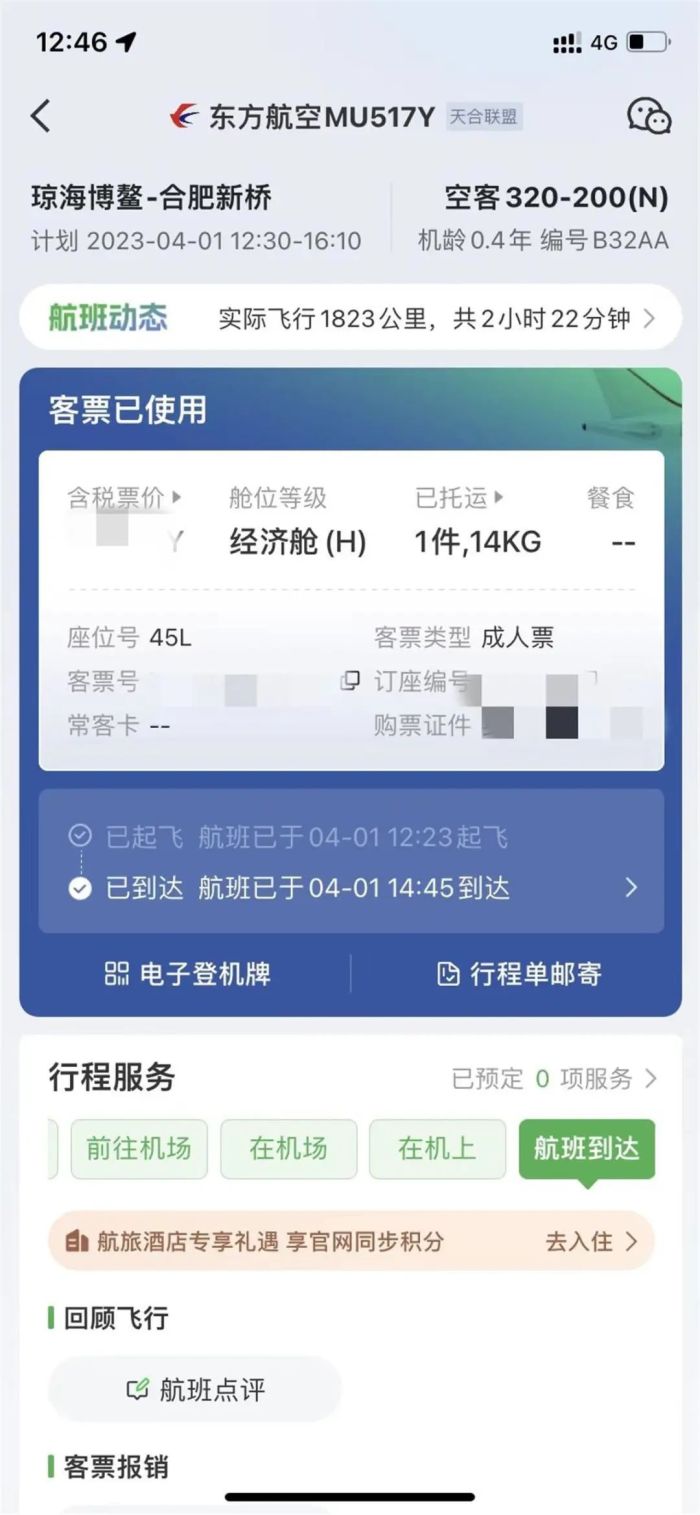Image resolution: width=700 pixels, height=1515 pixels.
Task: View 含税票价 fare details
Action: pyautogui.click(x=124, y=497)
